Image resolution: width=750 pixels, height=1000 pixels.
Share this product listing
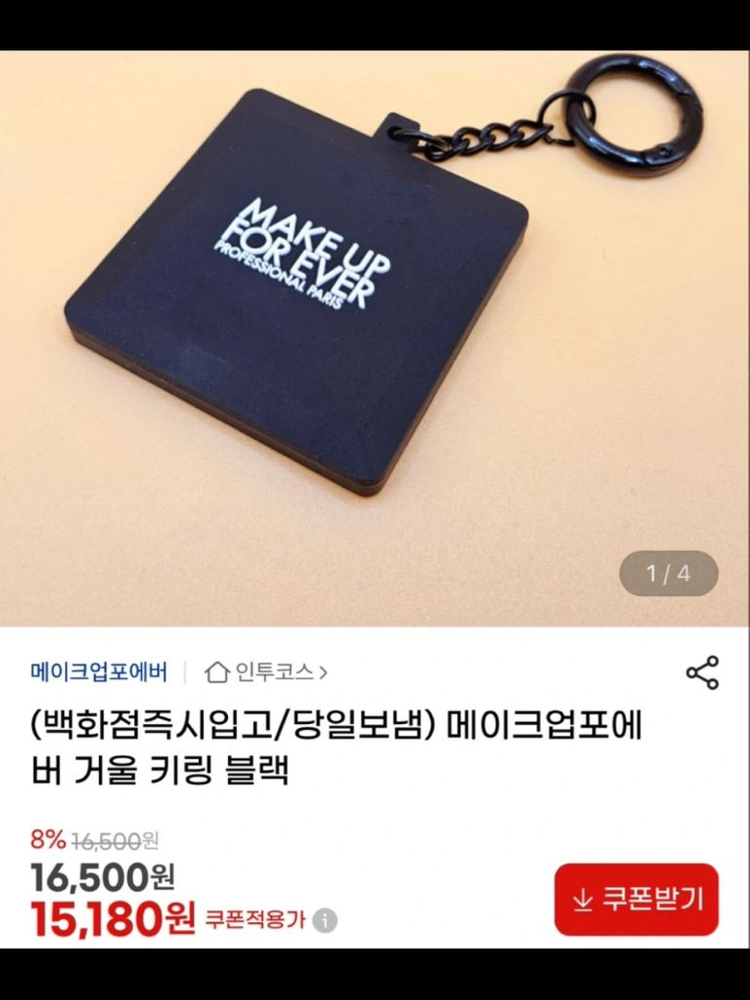[x=702, y=672]
